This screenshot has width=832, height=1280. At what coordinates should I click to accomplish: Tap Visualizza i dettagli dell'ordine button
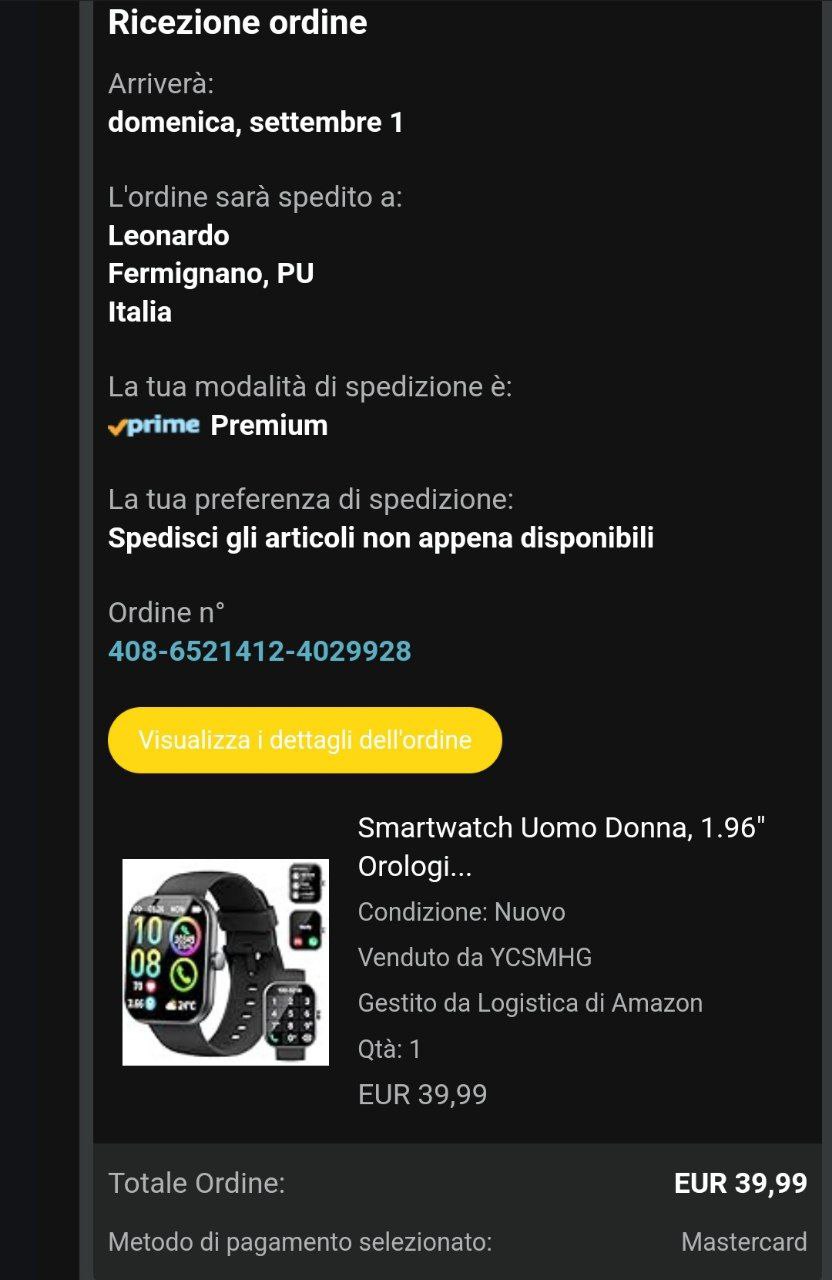305,741
